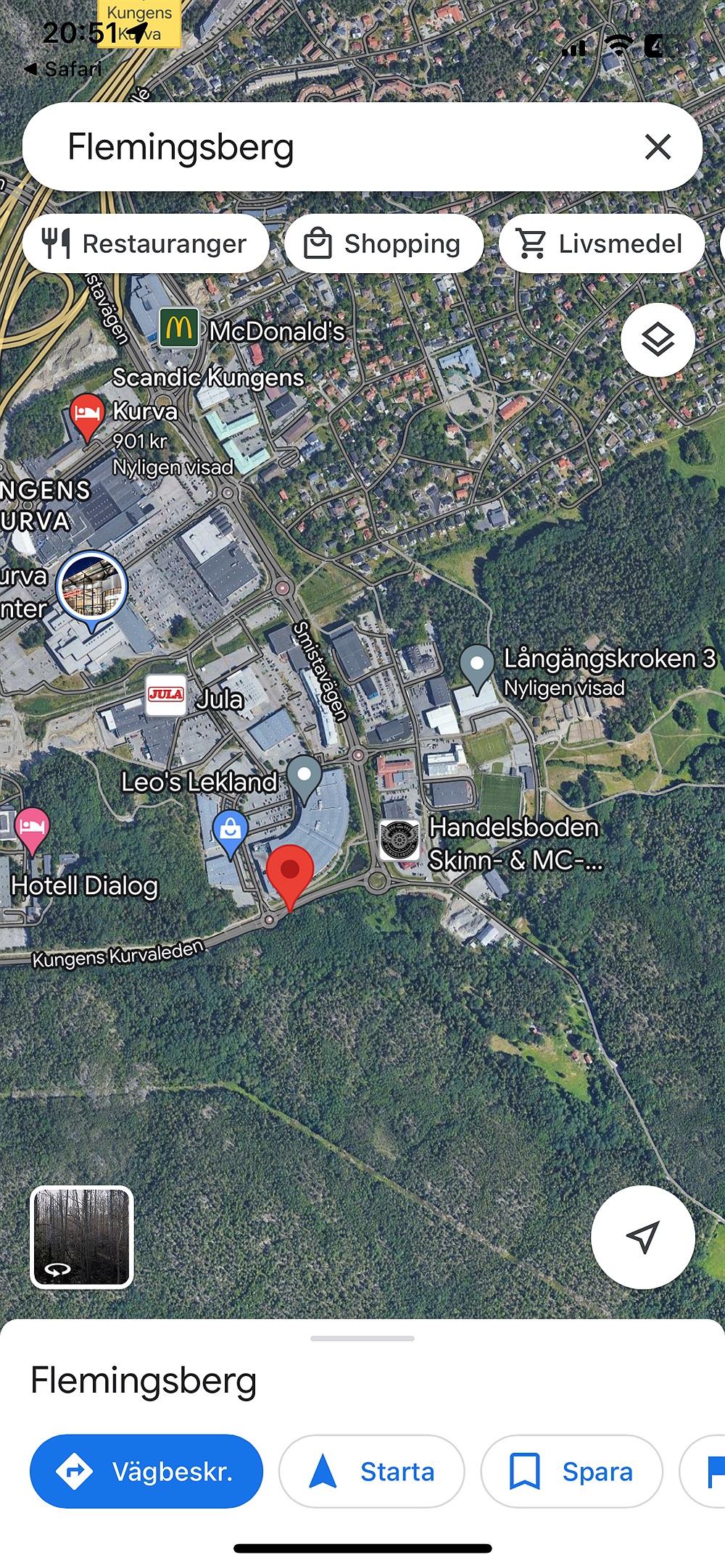The height and width of the screenshot is (1568, 725).
Task: Center map on my current location
Action: tap(642, 1237)
